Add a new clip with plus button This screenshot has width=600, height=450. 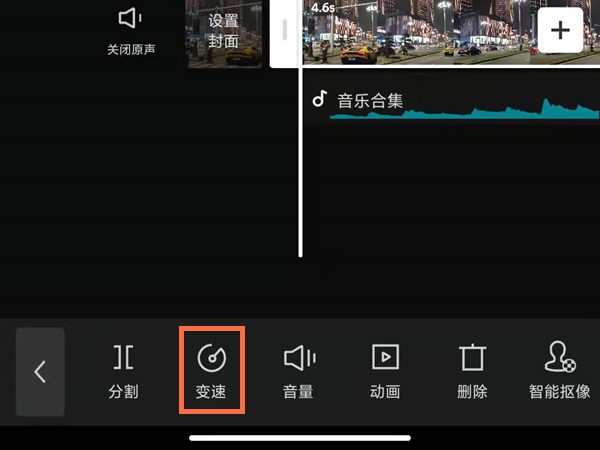point(560,31)
